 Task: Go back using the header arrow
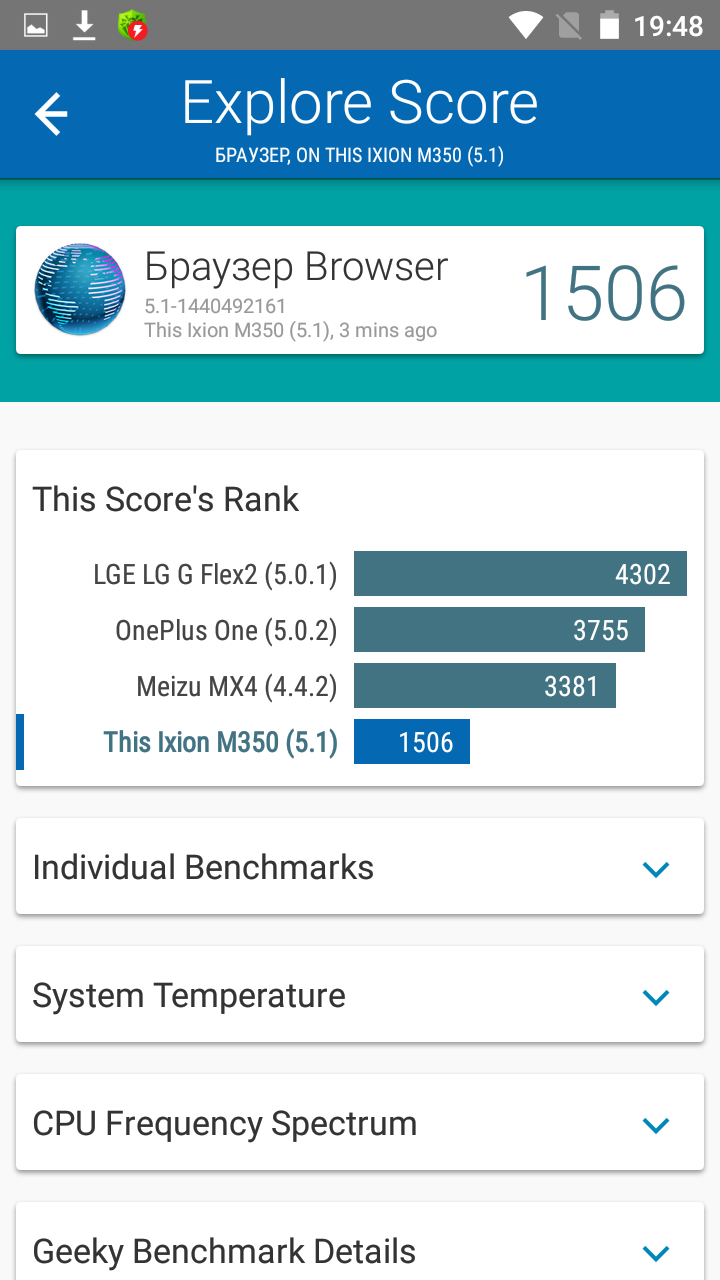(x=51, y=114)
